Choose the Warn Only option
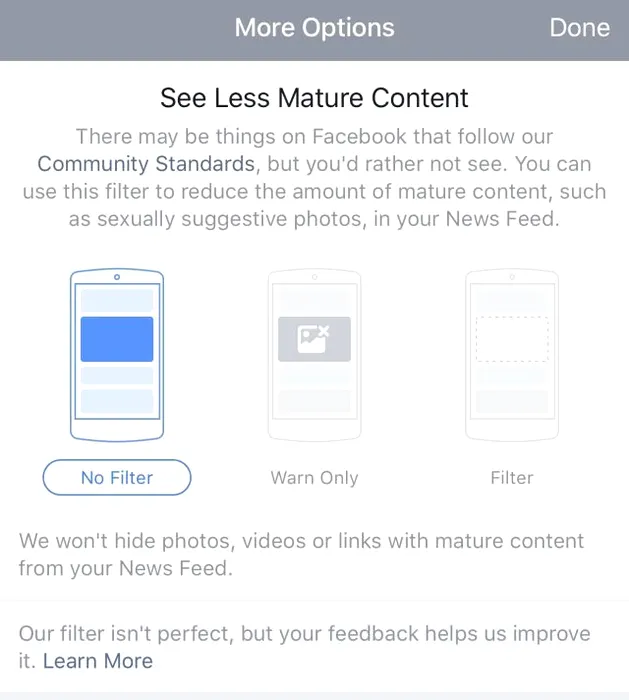The height and width of the screenshot is (700, 629). [x=314, y=477]
